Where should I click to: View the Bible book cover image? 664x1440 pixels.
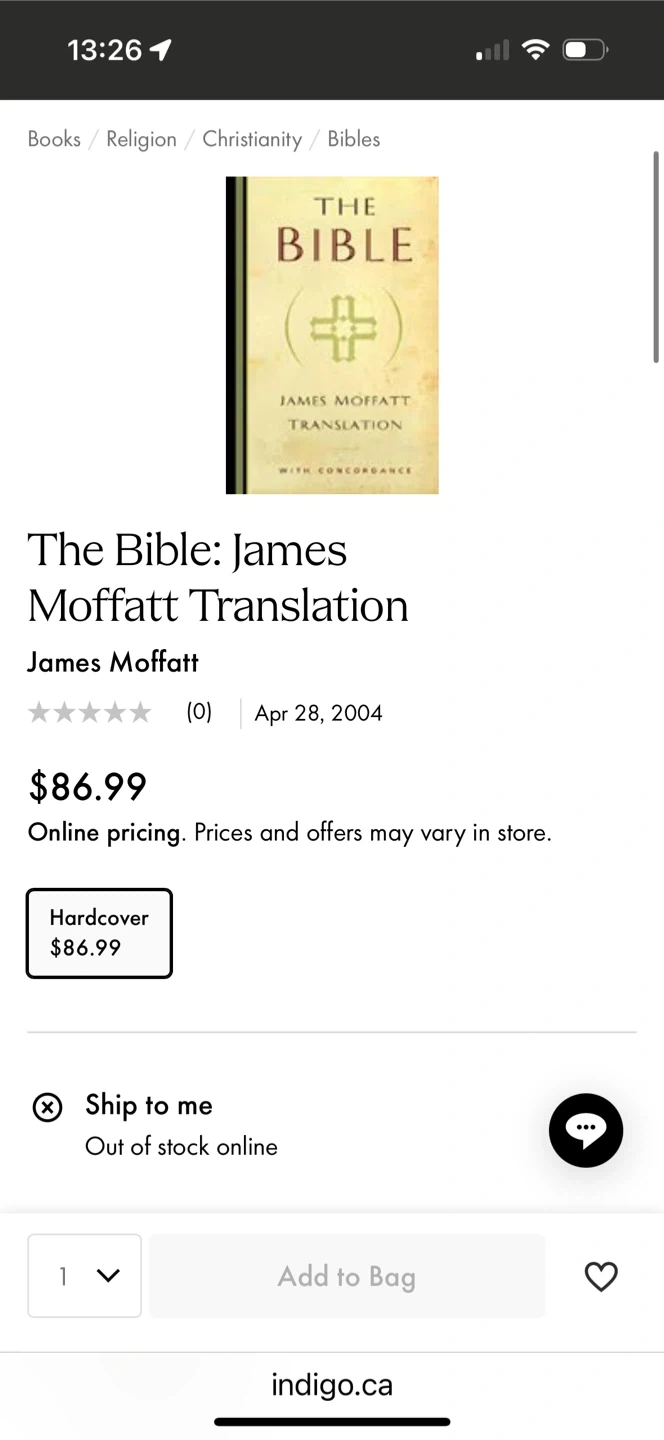[332, 335]
